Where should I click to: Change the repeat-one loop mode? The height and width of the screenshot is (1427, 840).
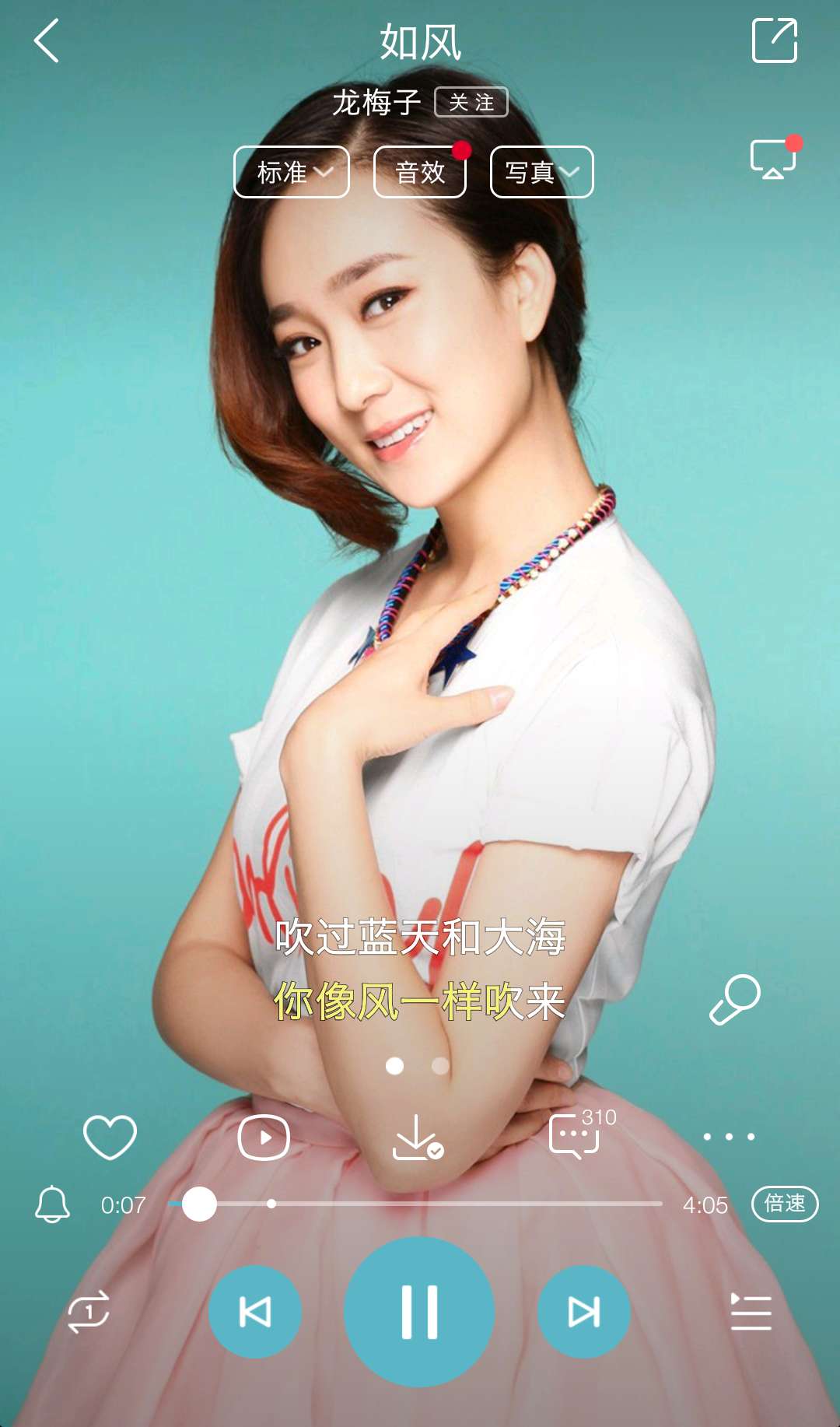89,1312
